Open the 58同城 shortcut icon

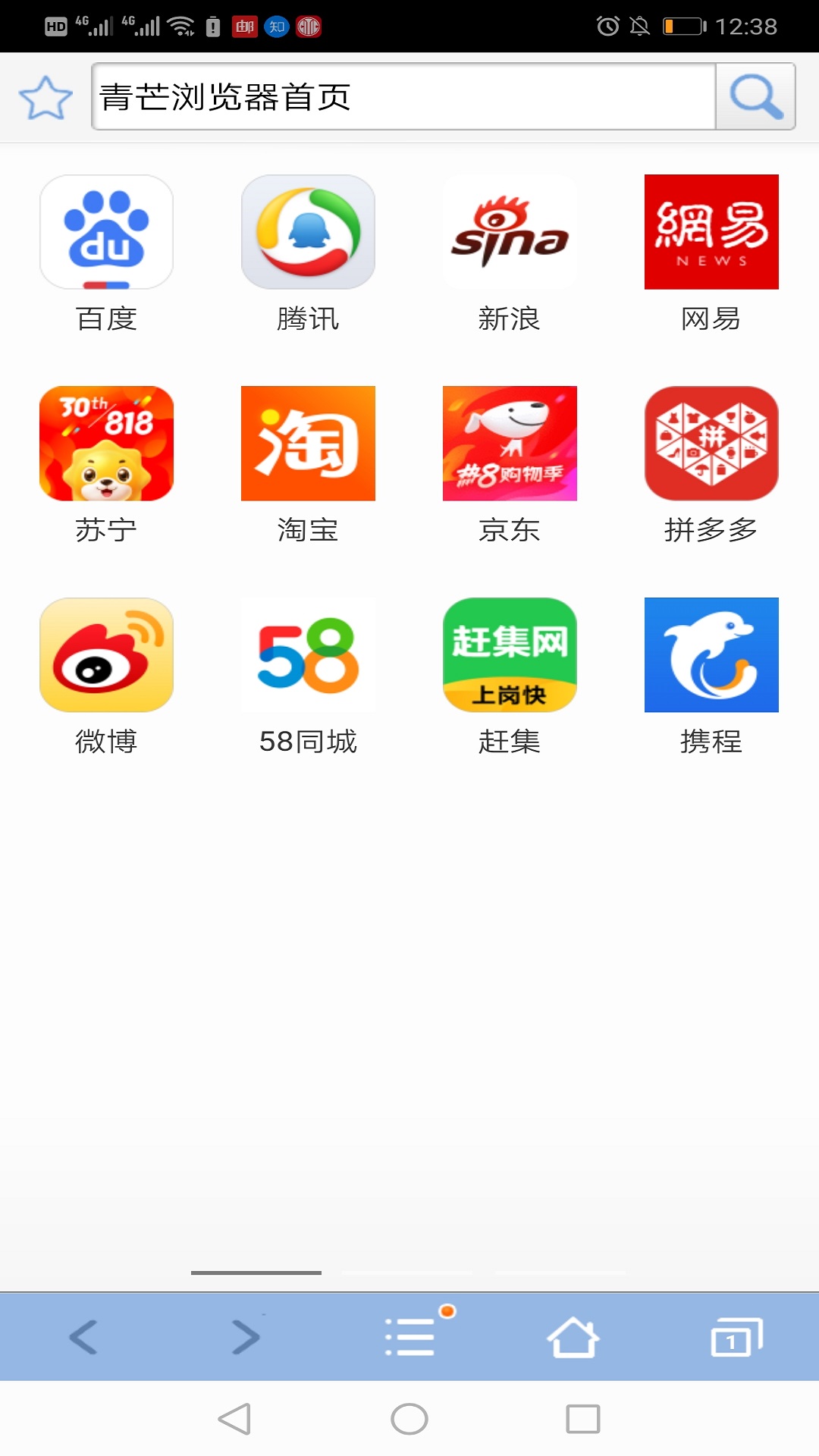point(308,654)
